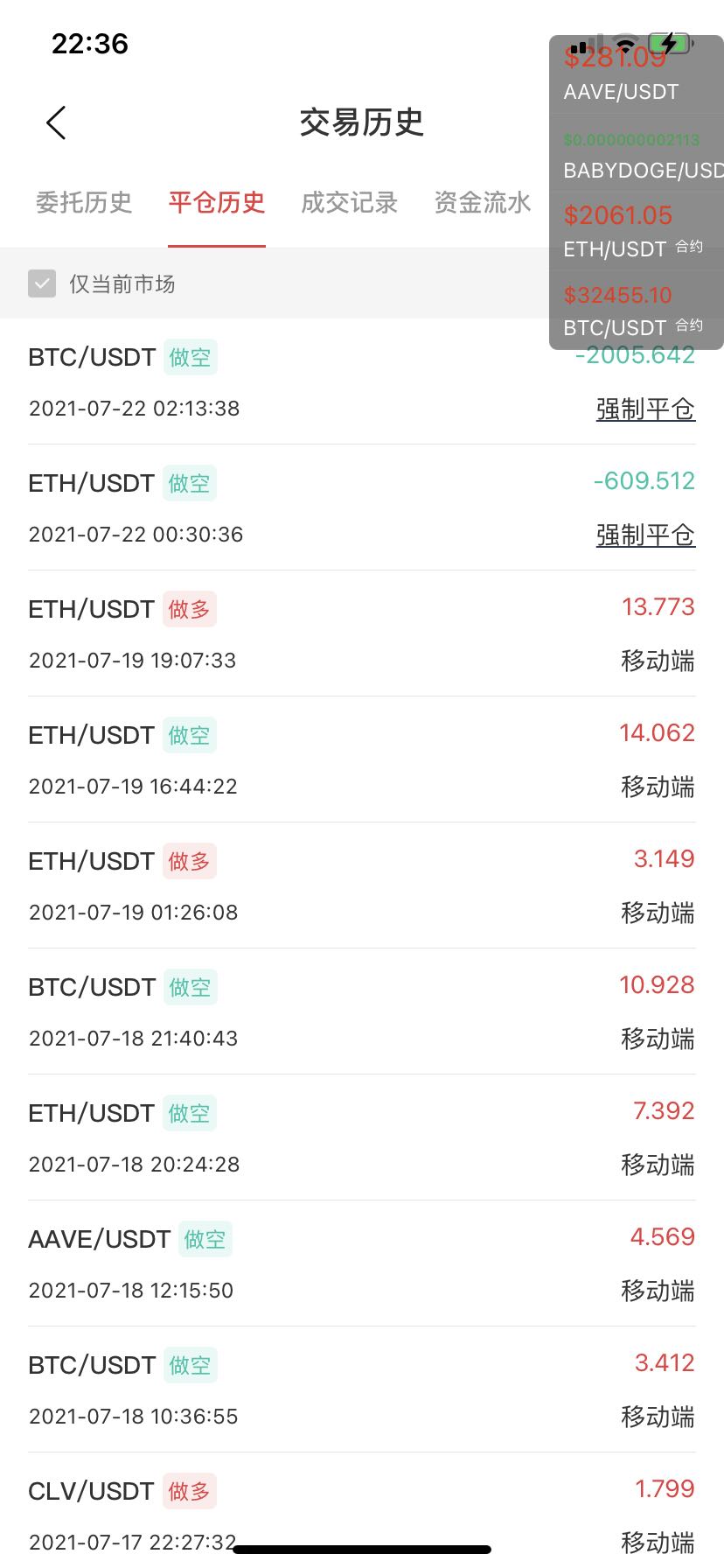
Task: Open ETH/USDT record closed at 20:24:28
Action: coord(362,1137)
